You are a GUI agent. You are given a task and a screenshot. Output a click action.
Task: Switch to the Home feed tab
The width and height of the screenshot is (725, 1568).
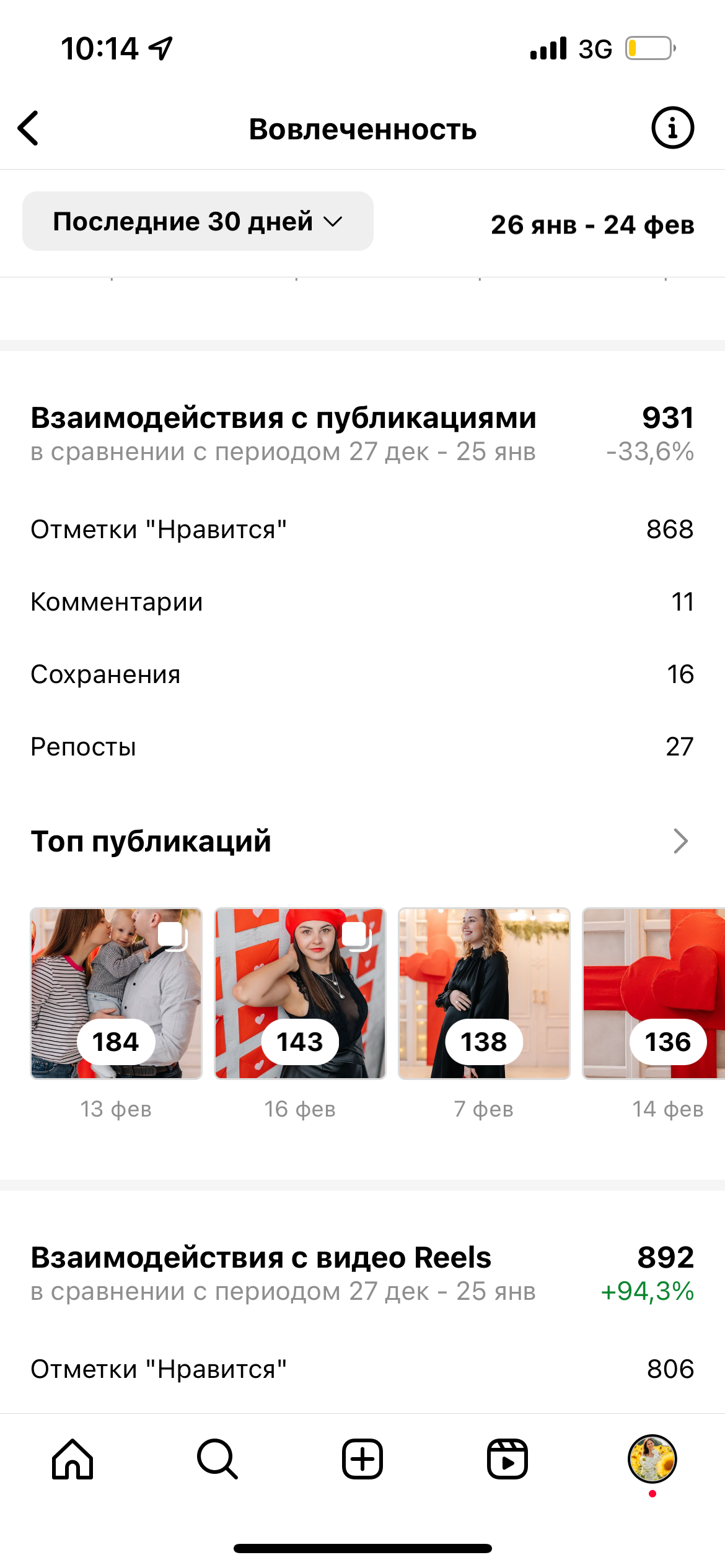[x=72, y=1459]
